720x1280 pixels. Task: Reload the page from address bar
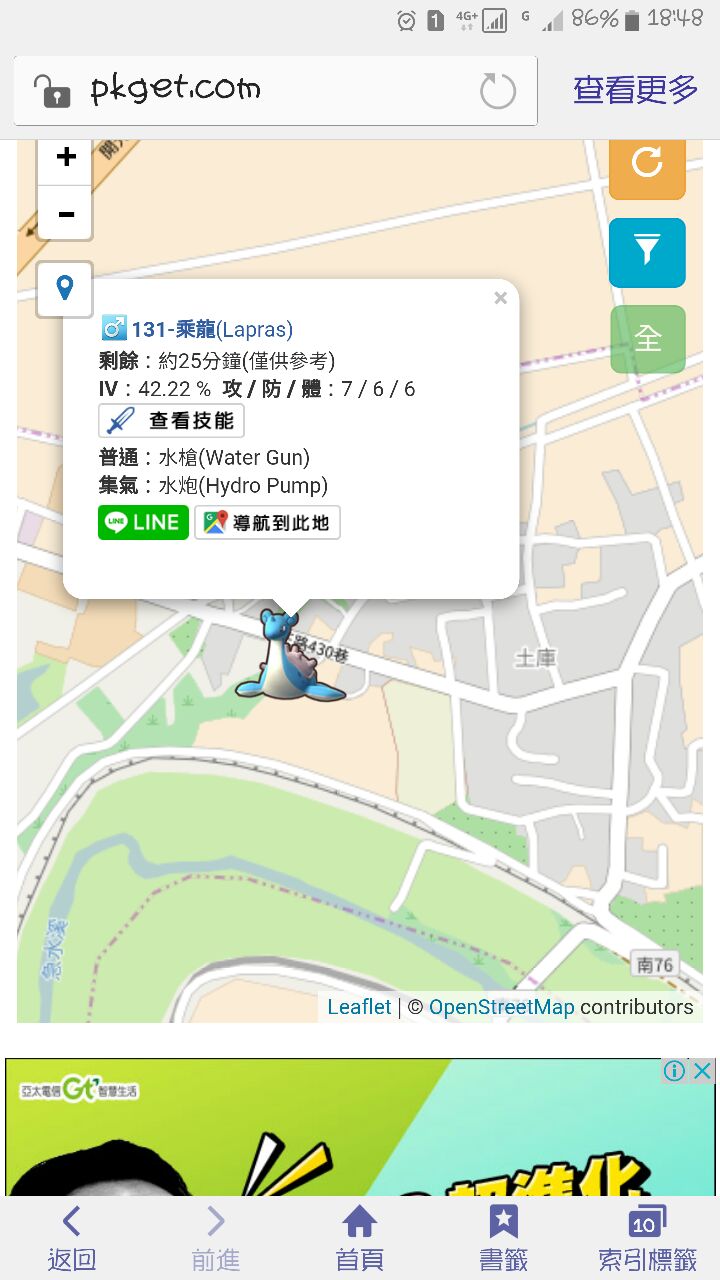click(498, 91)
